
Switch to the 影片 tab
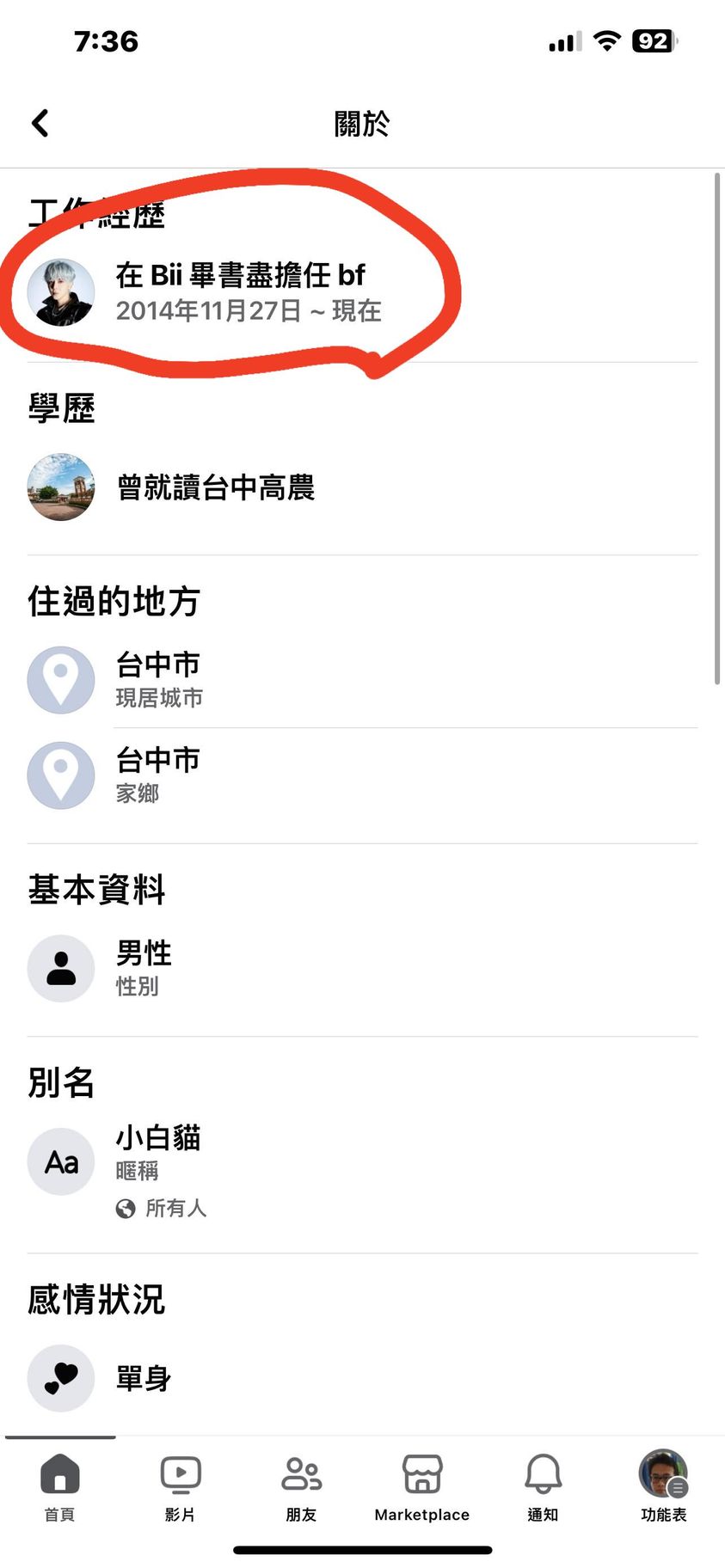click(x=181, y=1487)
